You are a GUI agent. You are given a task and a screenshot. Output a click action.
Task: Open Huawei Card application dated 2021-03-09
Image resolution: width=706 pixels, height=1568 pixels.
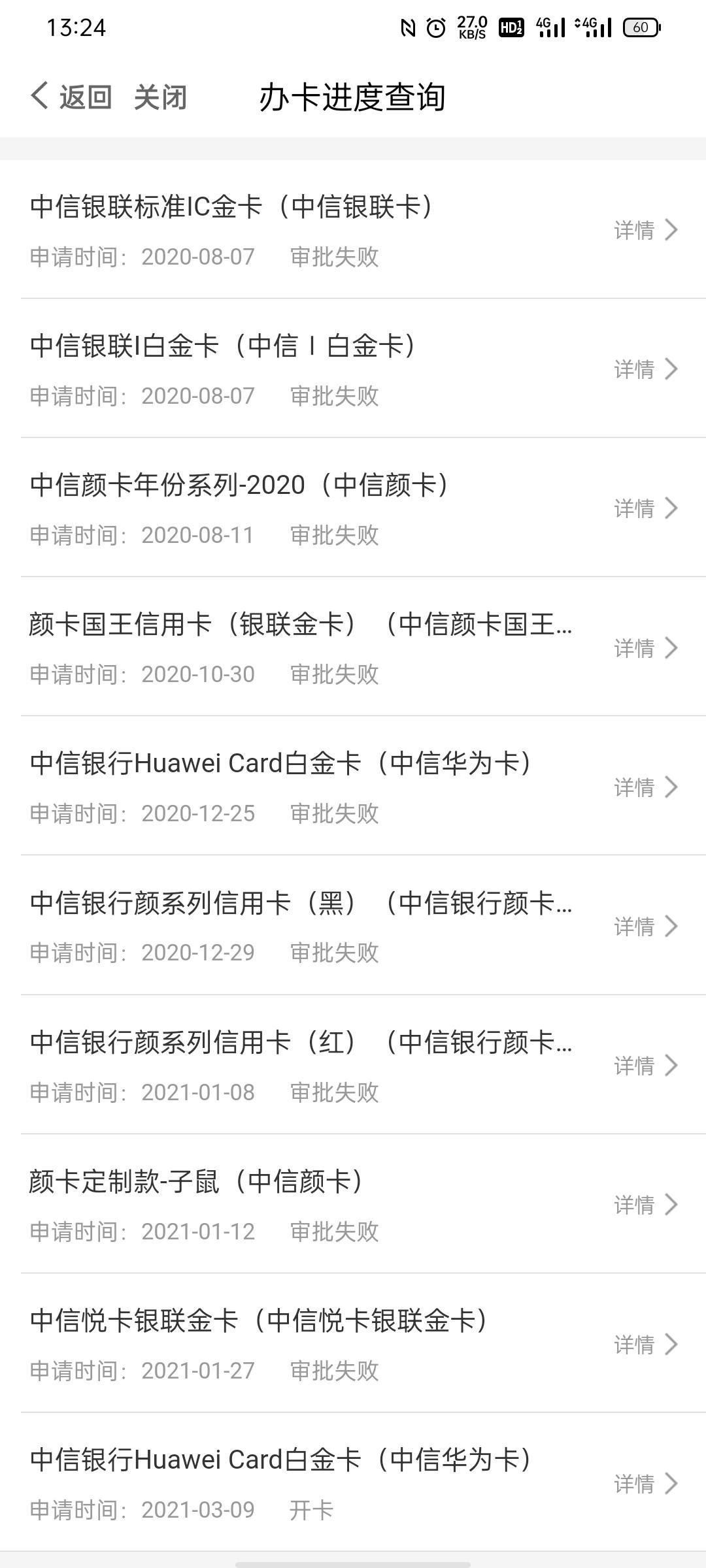tap(353, 1482)
